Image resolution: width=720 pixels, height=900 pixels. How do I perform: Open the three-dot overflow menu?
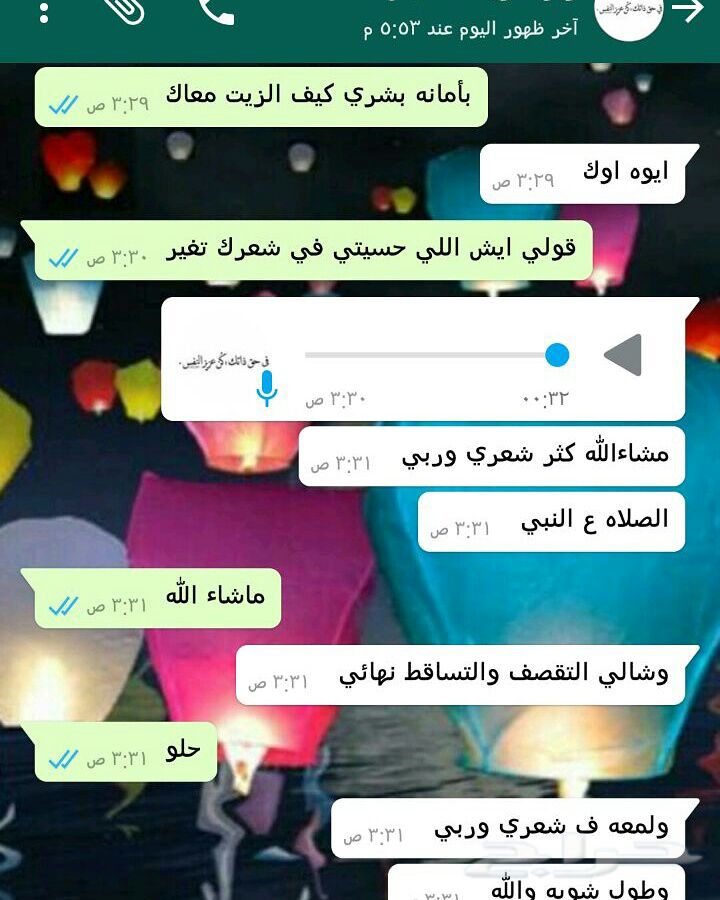pyautogui.click(x=43, y=12)
